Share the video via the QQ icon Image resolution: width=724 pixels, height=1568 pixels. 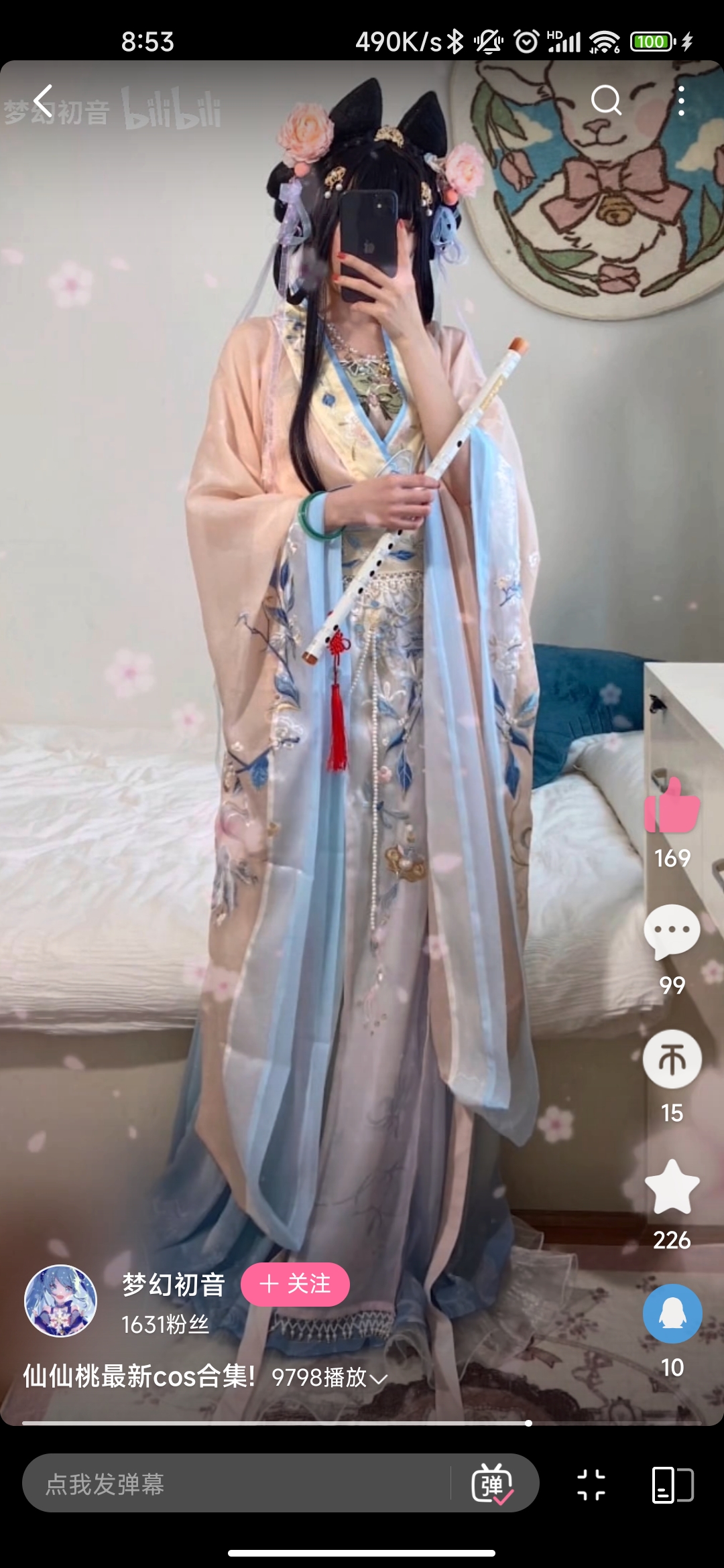672,1314
